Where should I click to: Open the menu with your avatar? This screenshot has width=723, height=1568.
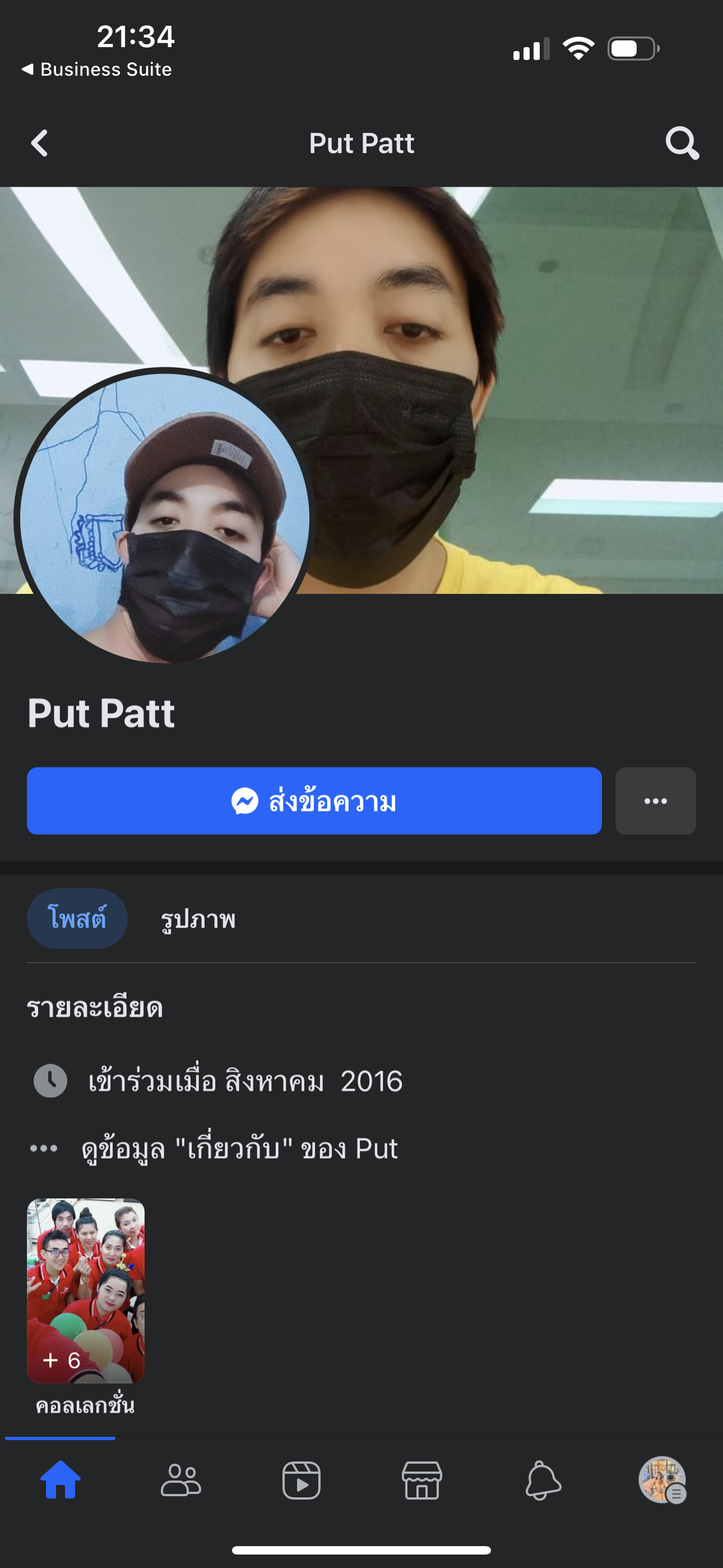(662, 1480)
